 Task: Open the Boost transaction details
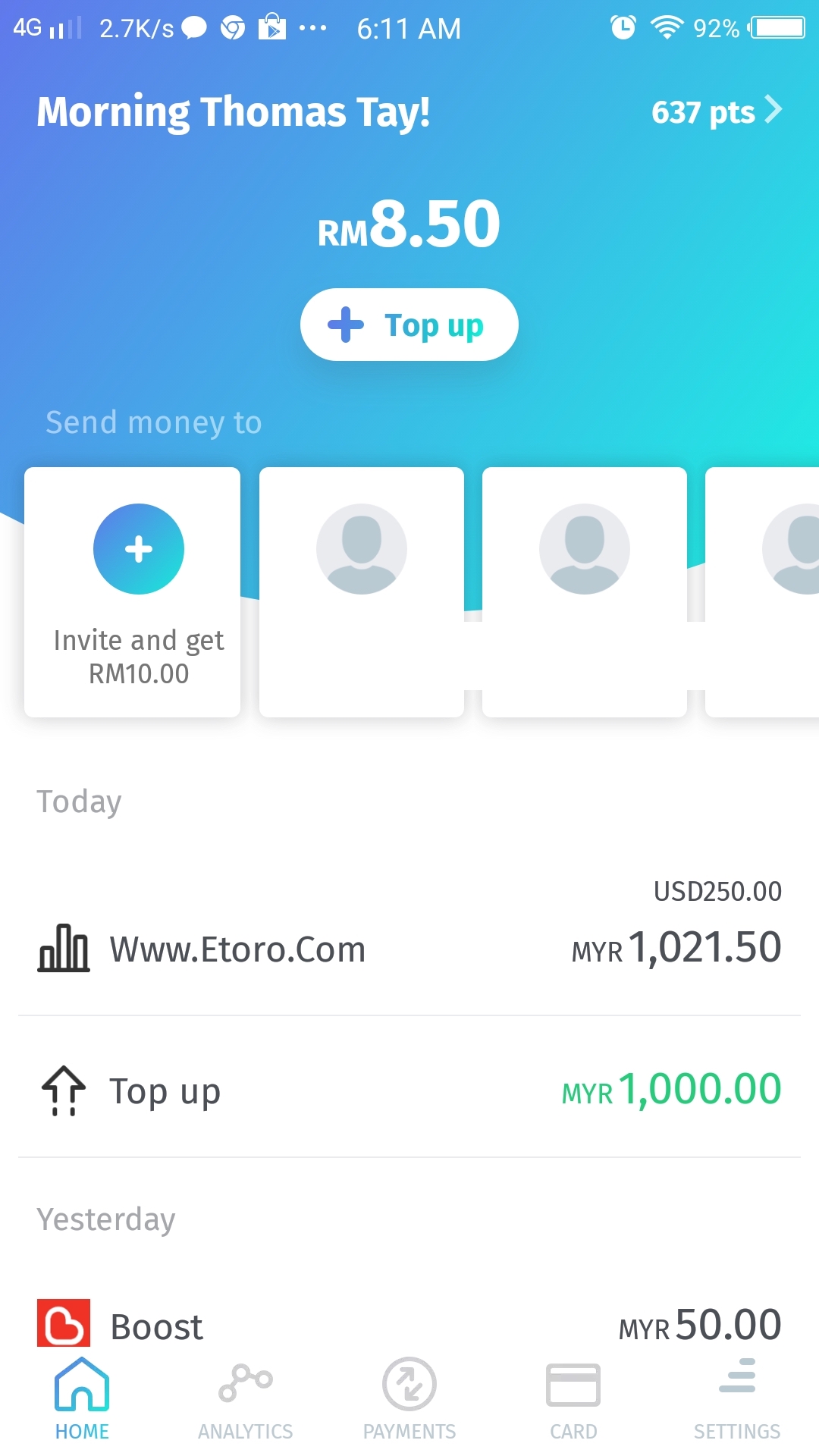409,1324
